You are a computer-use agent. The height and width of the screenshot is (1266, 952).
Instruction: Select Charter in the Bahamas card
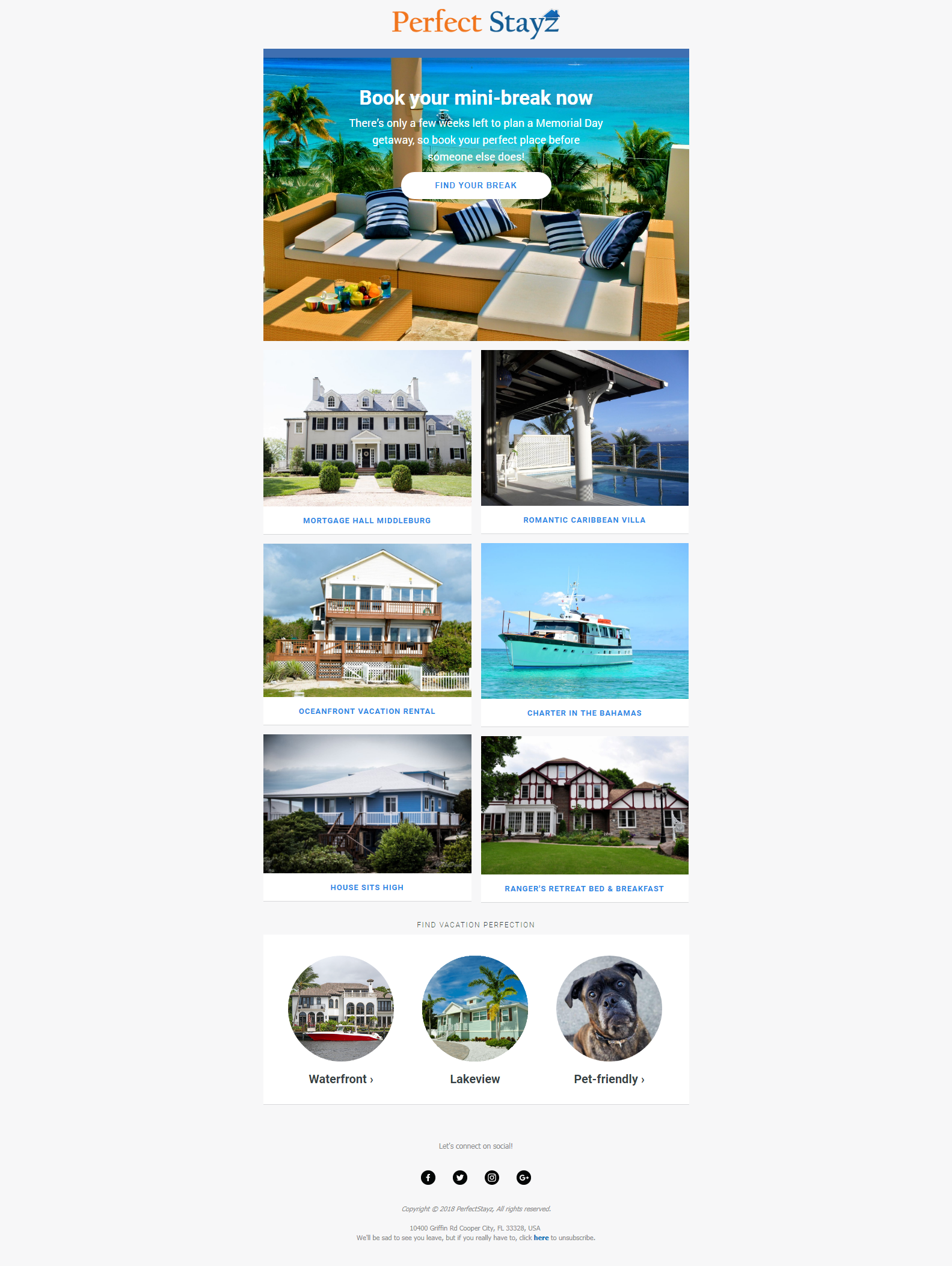click(x=584, y=713)
